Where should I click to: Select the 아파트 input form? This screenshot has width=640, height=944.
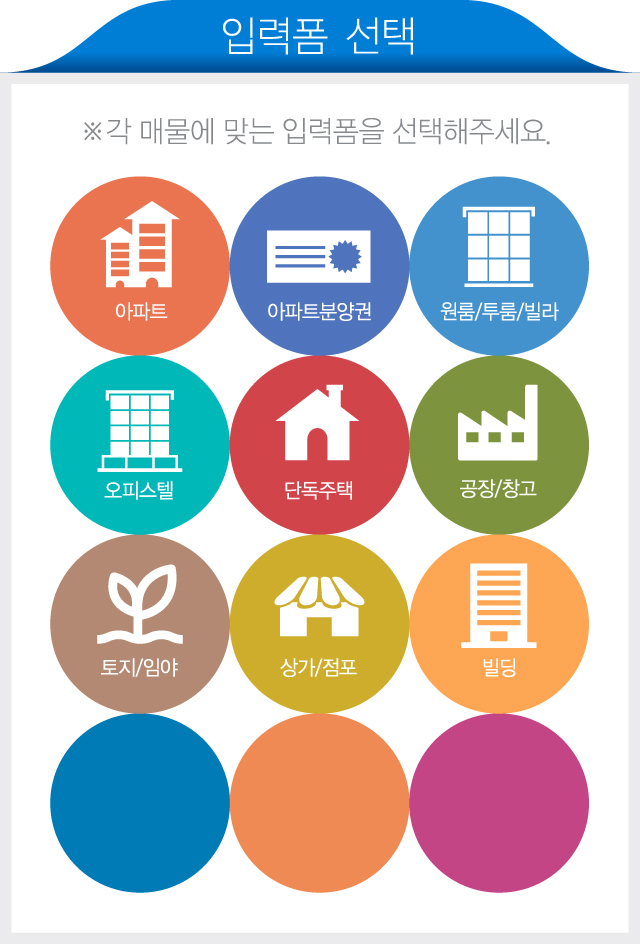pos(140,265)
